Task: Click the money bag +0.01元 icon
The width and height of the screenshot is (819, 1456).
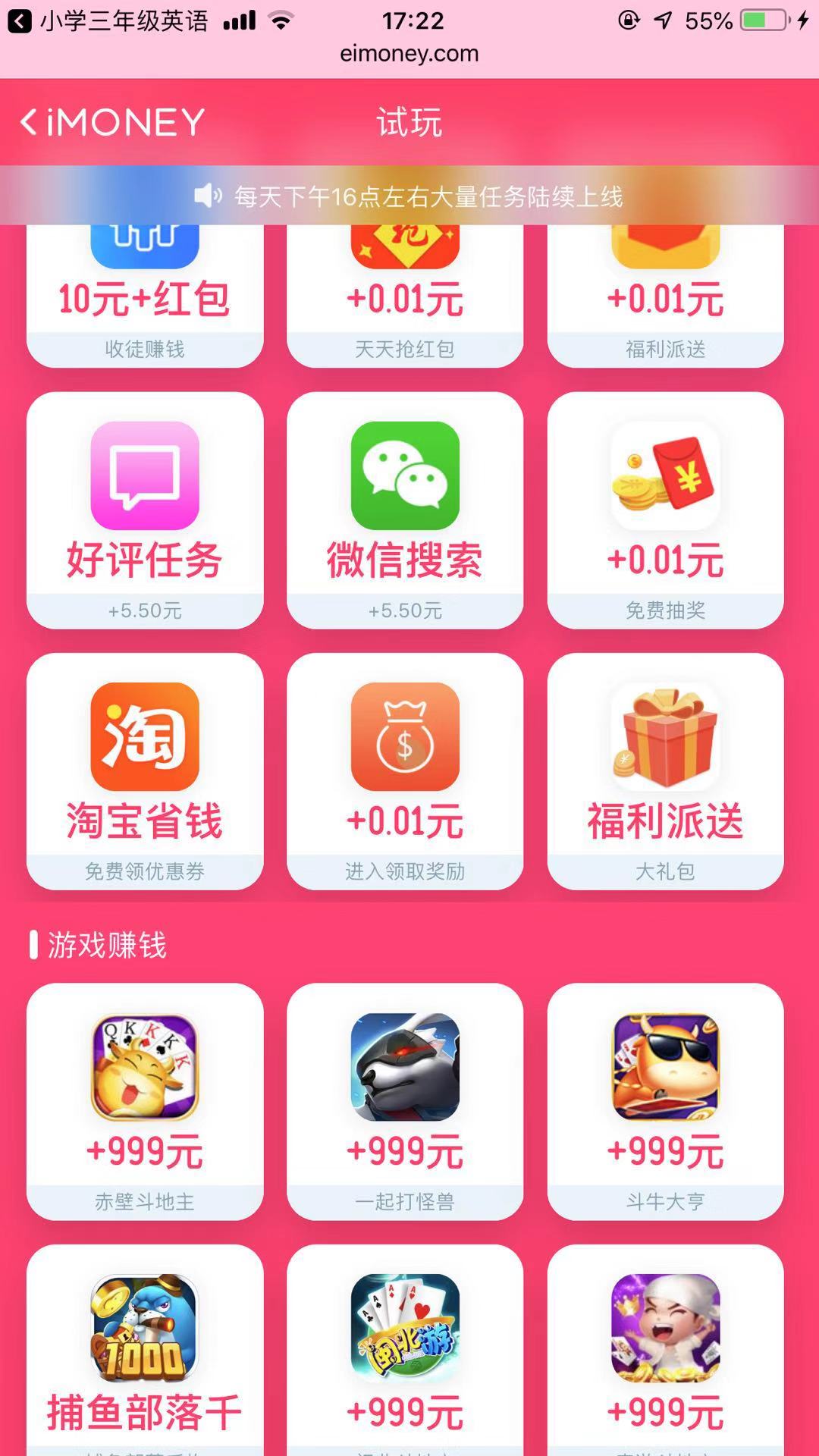Action: click(404, 736)
